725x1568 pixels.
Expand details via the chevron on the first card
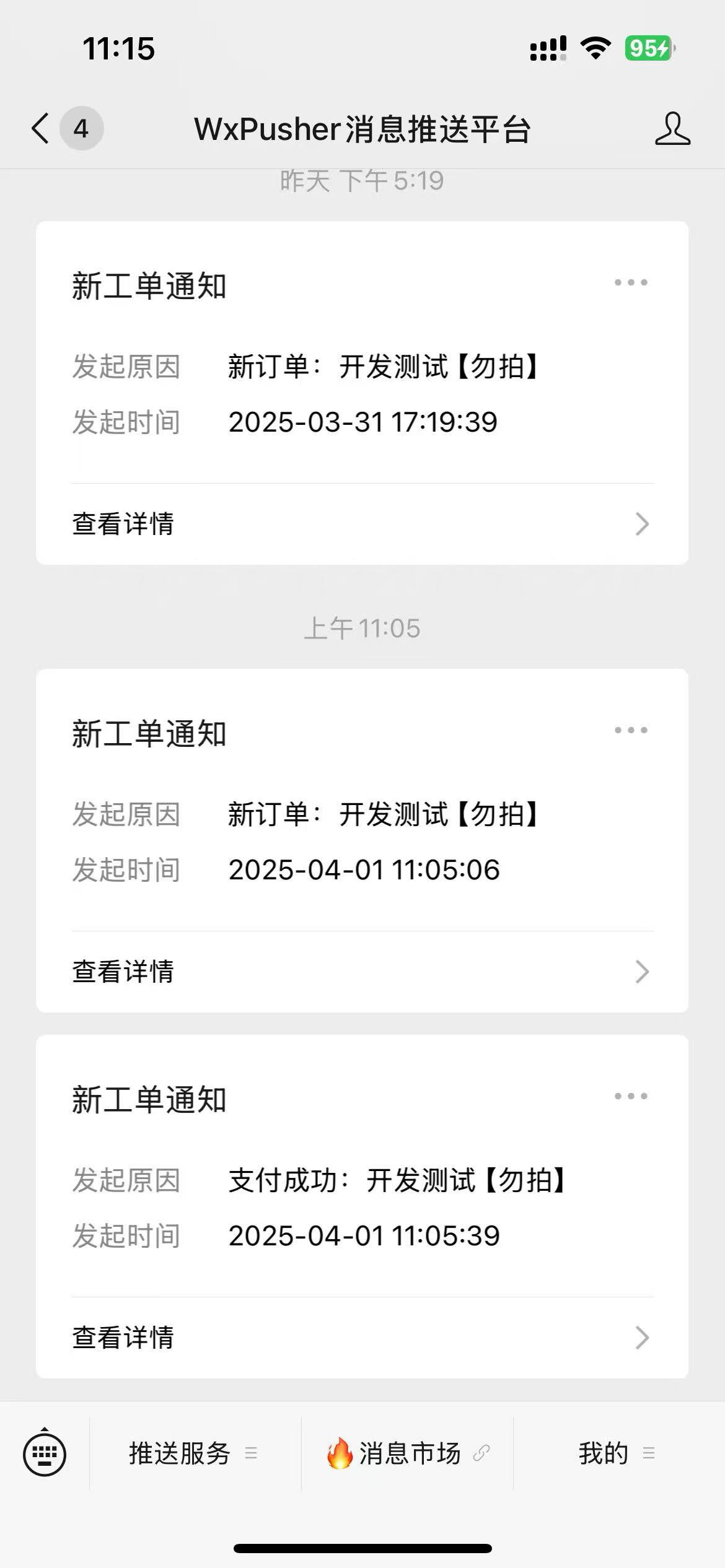click(x=643, y=525)
